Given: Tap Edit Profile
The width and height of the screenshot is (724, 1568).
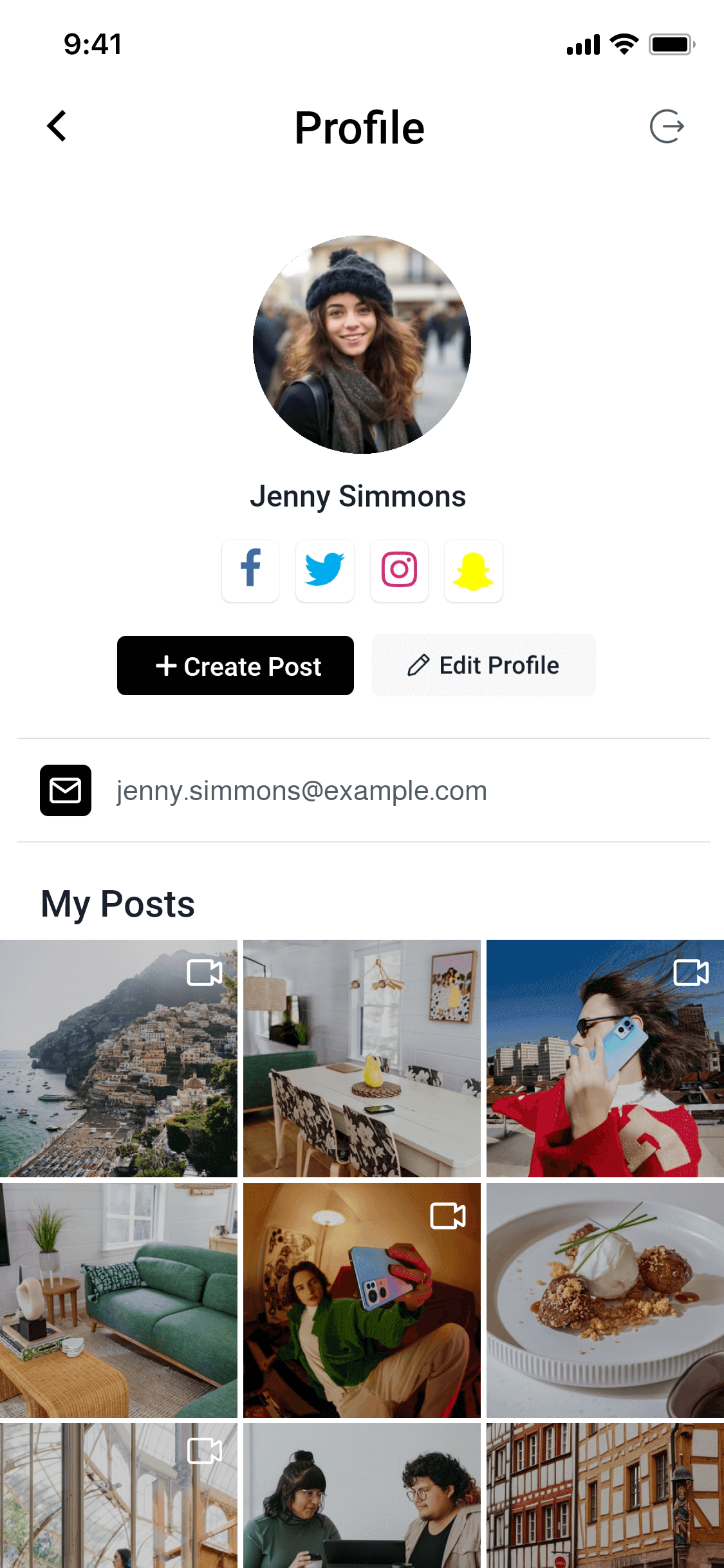Looking at the screenshot, I should point(484,666).
